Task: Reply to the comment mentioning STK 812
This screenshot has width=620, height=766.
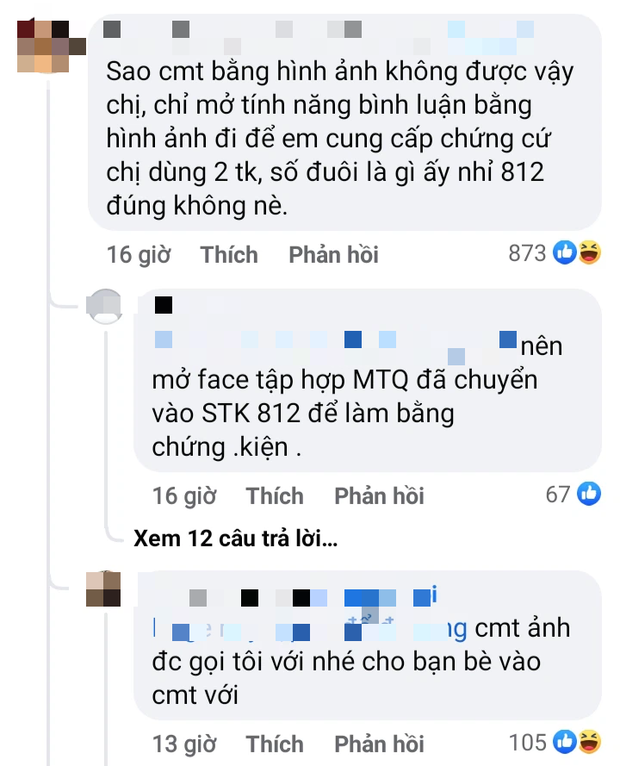Action: (379, 495)
